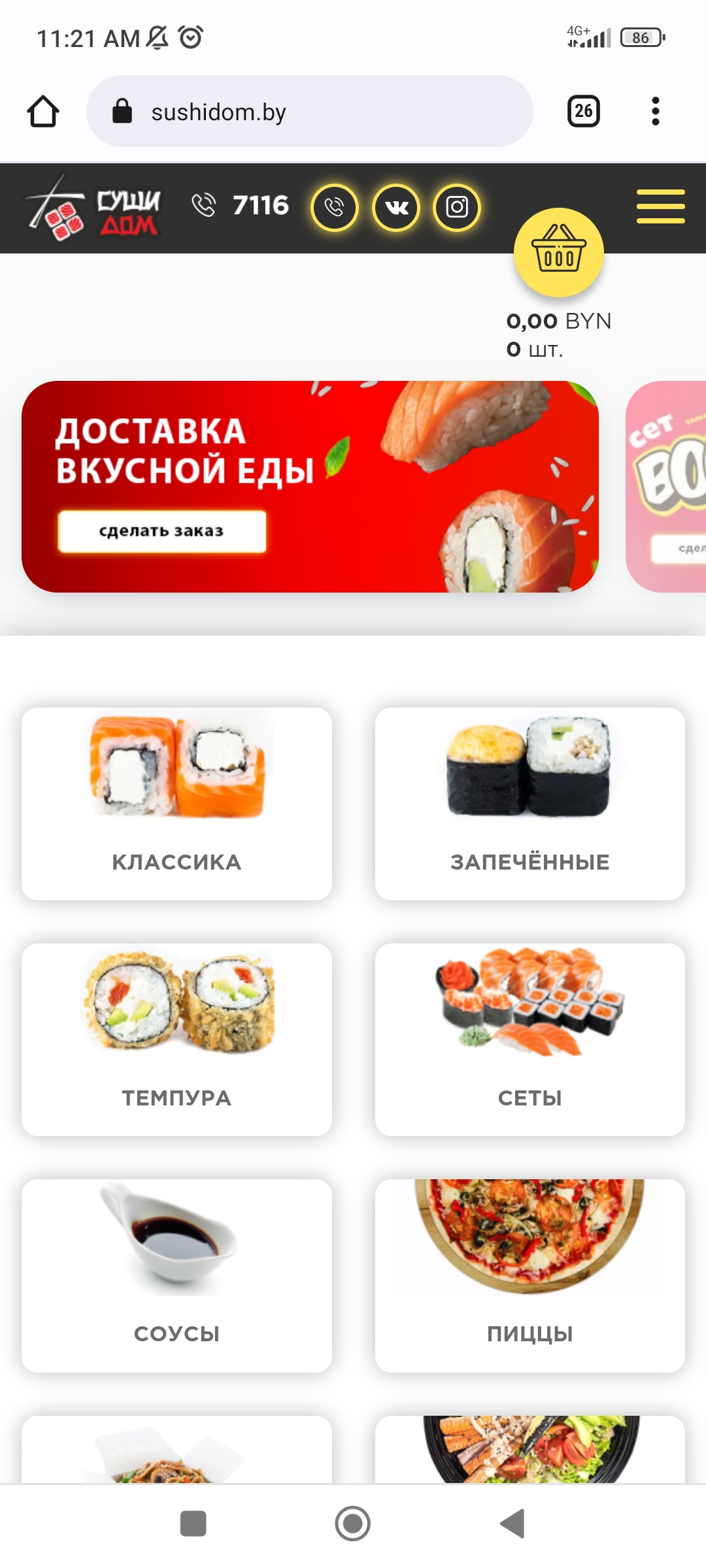Browse the ТЕМПУРА category
Image resolution: width=706 pixels, height=1568 pixels.
click(176, 1039)
